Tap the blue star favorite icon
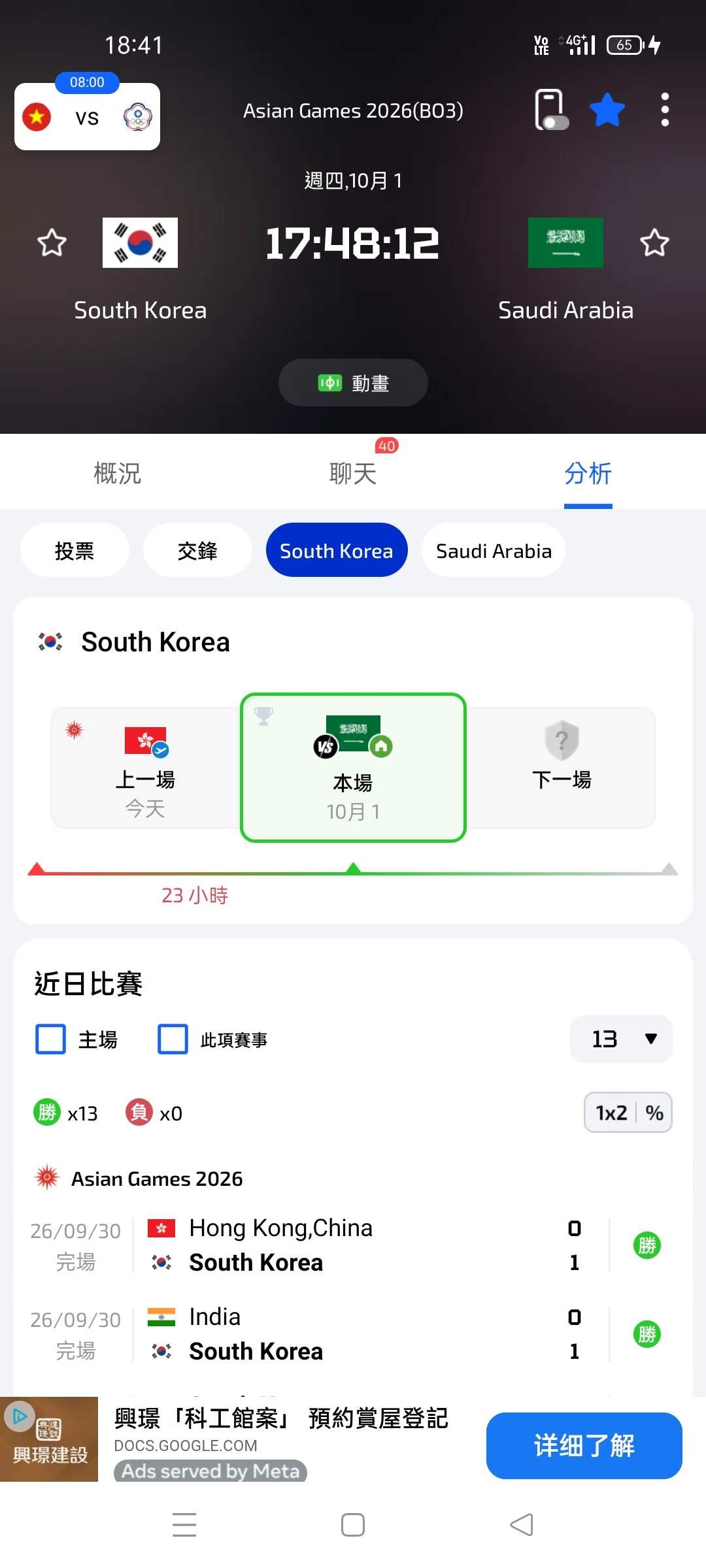The width and height of the screenshot is (706, 1568). tap(607, 110)
